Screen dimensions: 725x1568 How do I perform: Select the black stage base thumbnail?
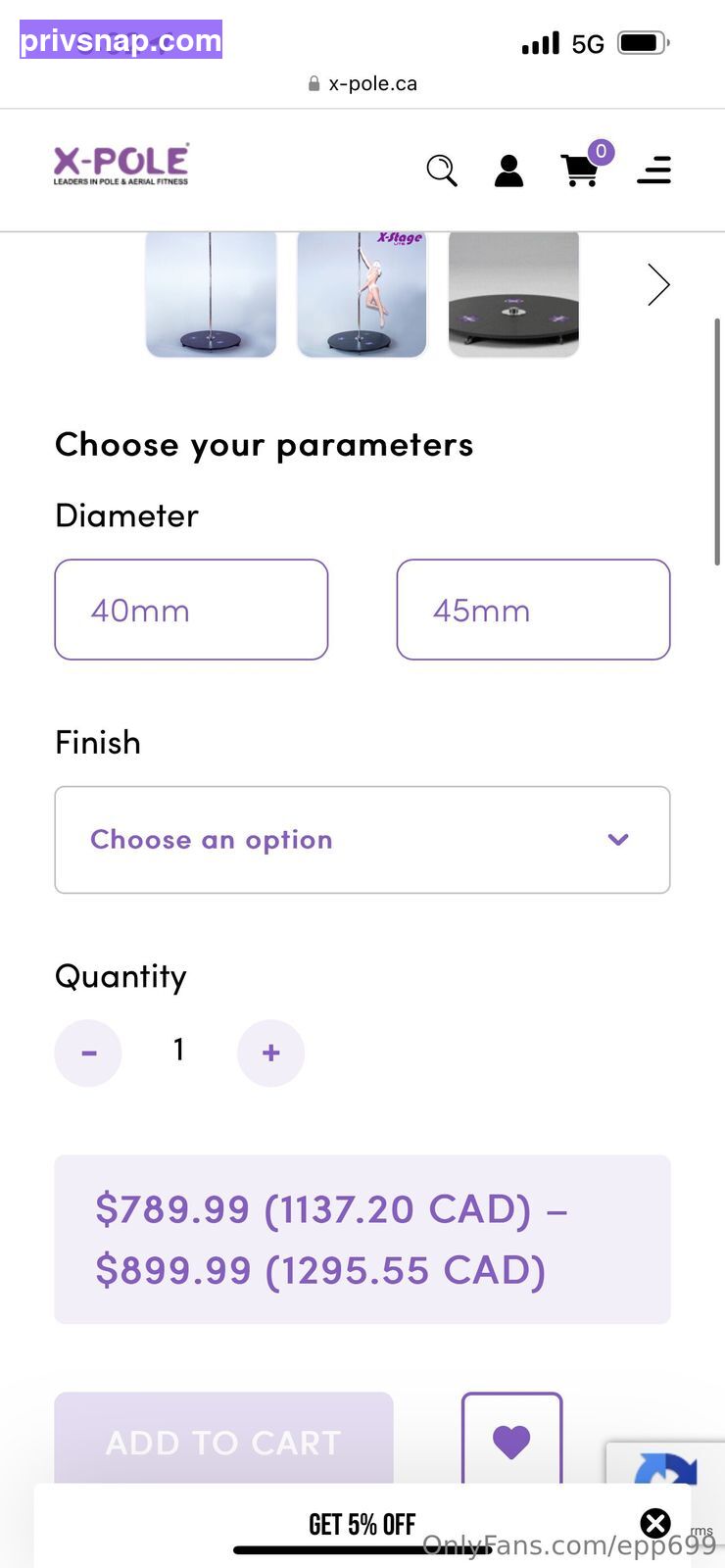[513, 294]
